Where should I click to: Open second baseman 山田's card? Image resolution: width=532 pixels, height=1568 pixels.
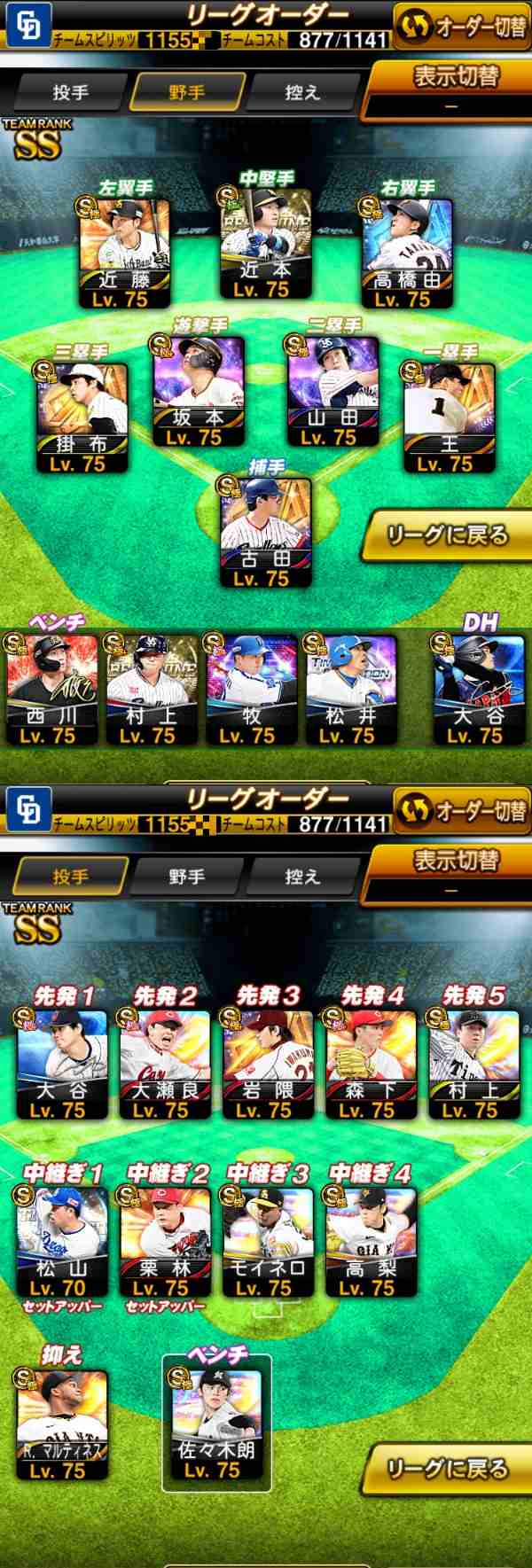(x=332, y=389)
